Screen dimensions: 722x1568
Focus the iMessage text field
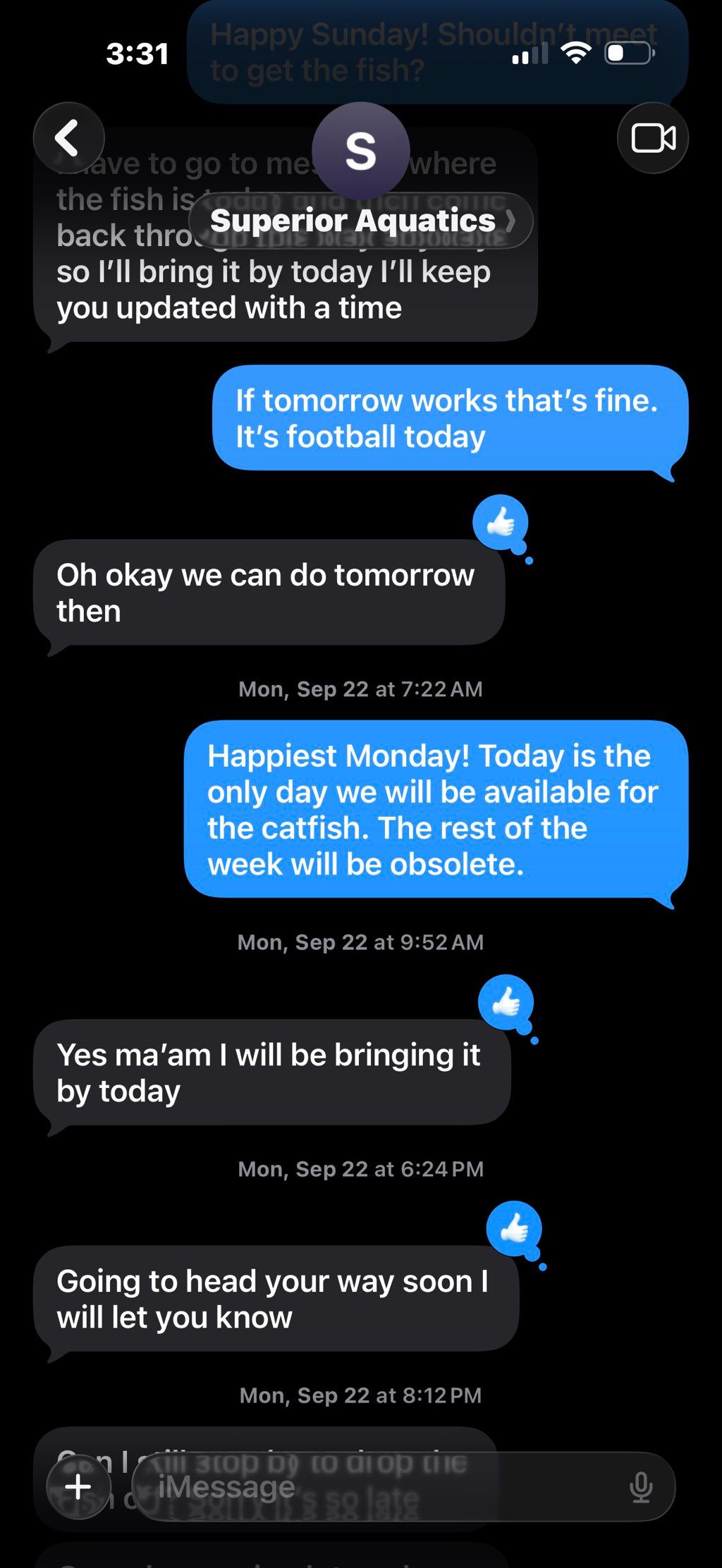pos(381,1487)
